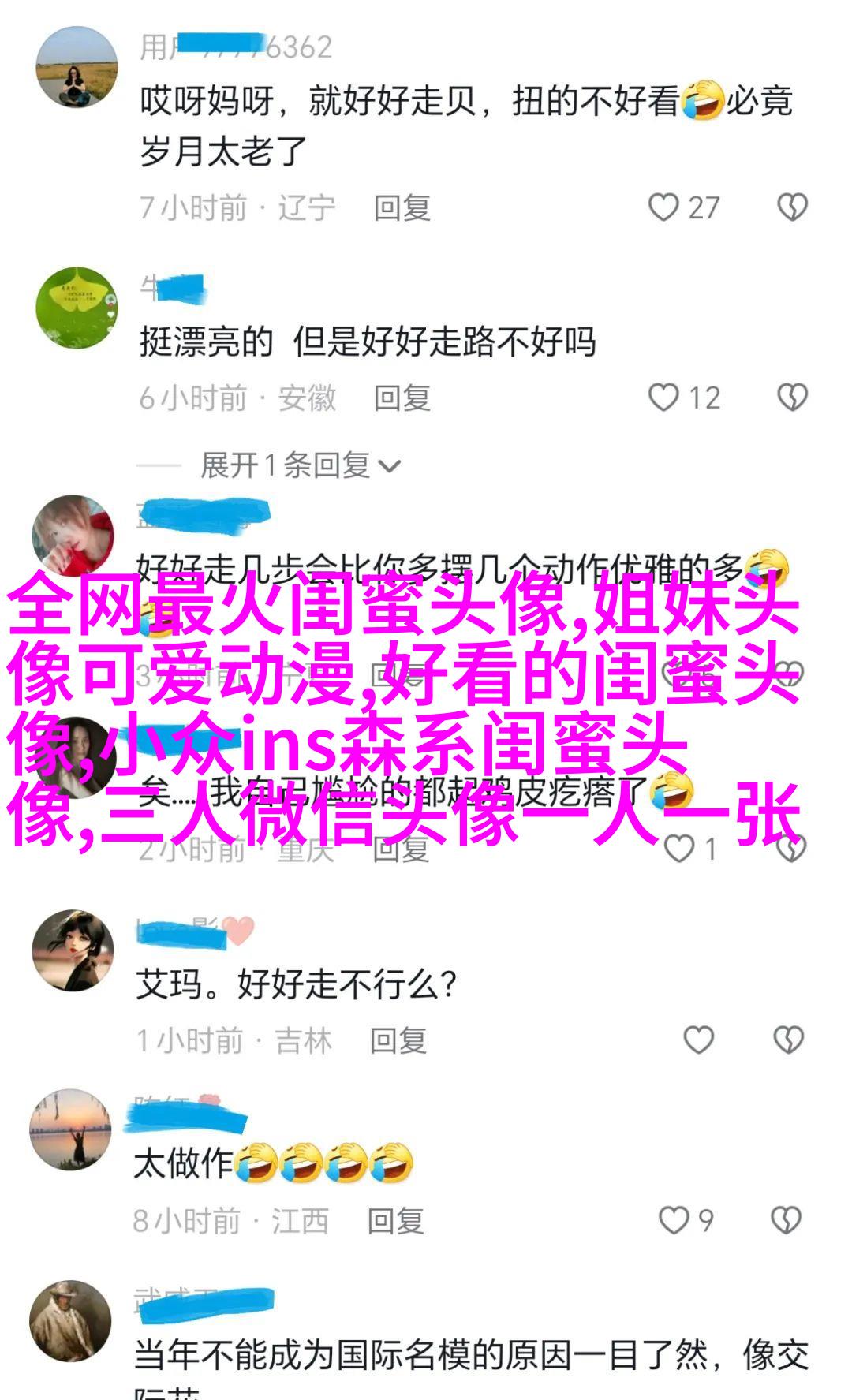
Task: Like the 艾玛。好好走不行么 comment
Action: 698,1040
